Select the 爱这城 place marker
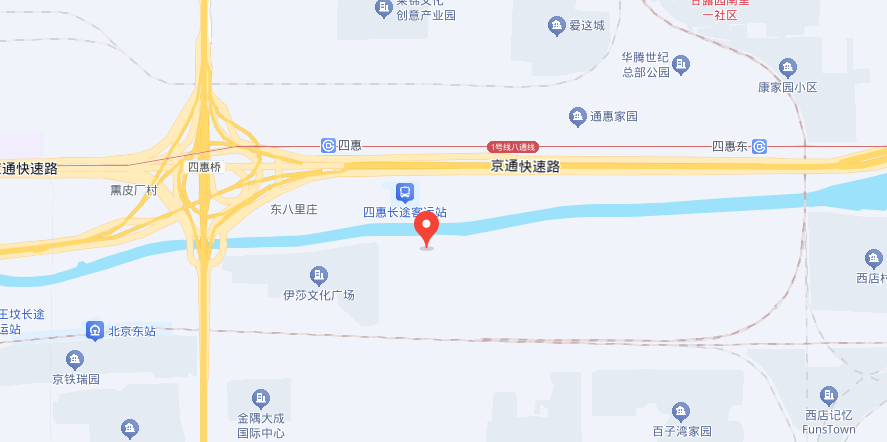Screen dimensions: 887x442 coord(557,26)
